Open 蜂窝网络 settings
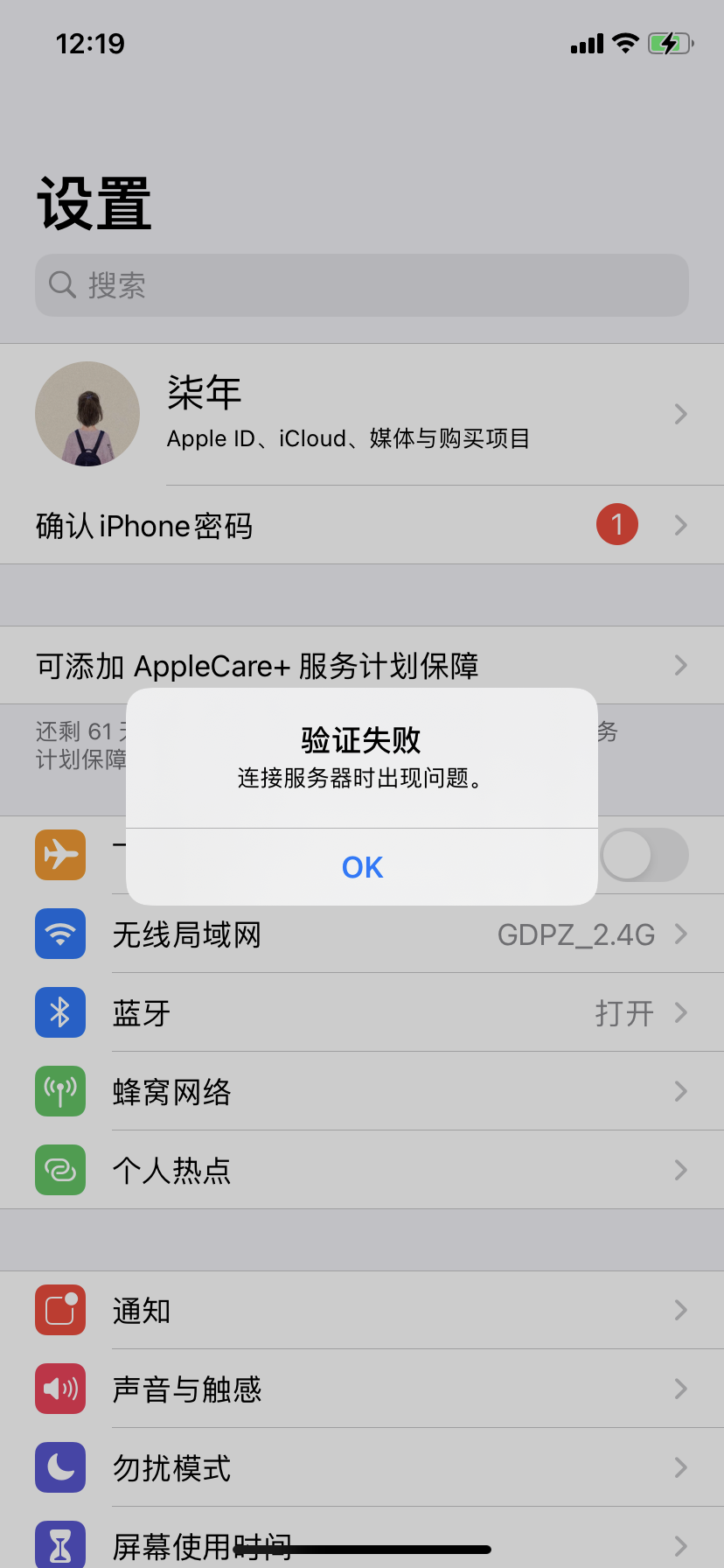 tap(362, 1092)
